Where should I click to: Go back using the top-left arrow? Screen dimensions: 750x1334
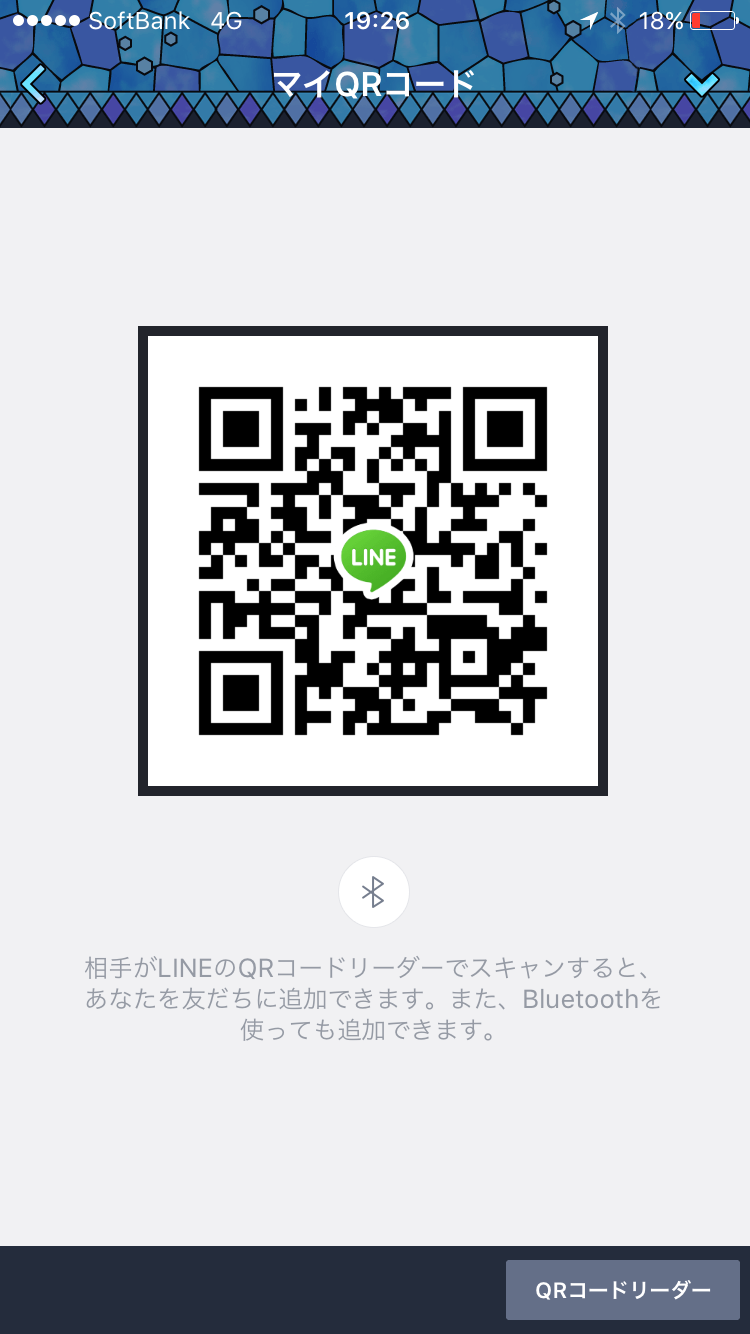tap(34, 85)
